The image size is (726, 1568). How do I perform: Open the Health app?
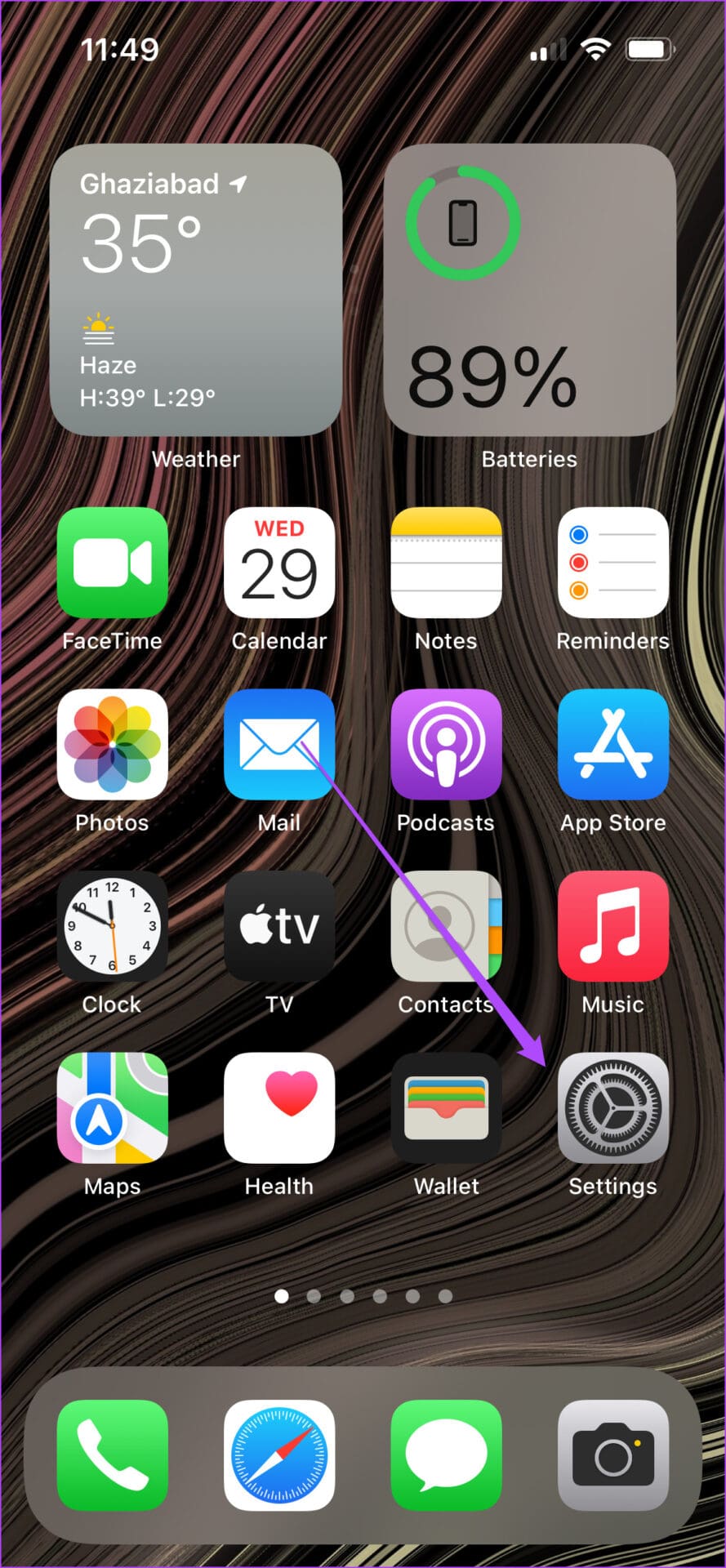click(x=279, y=1107)
